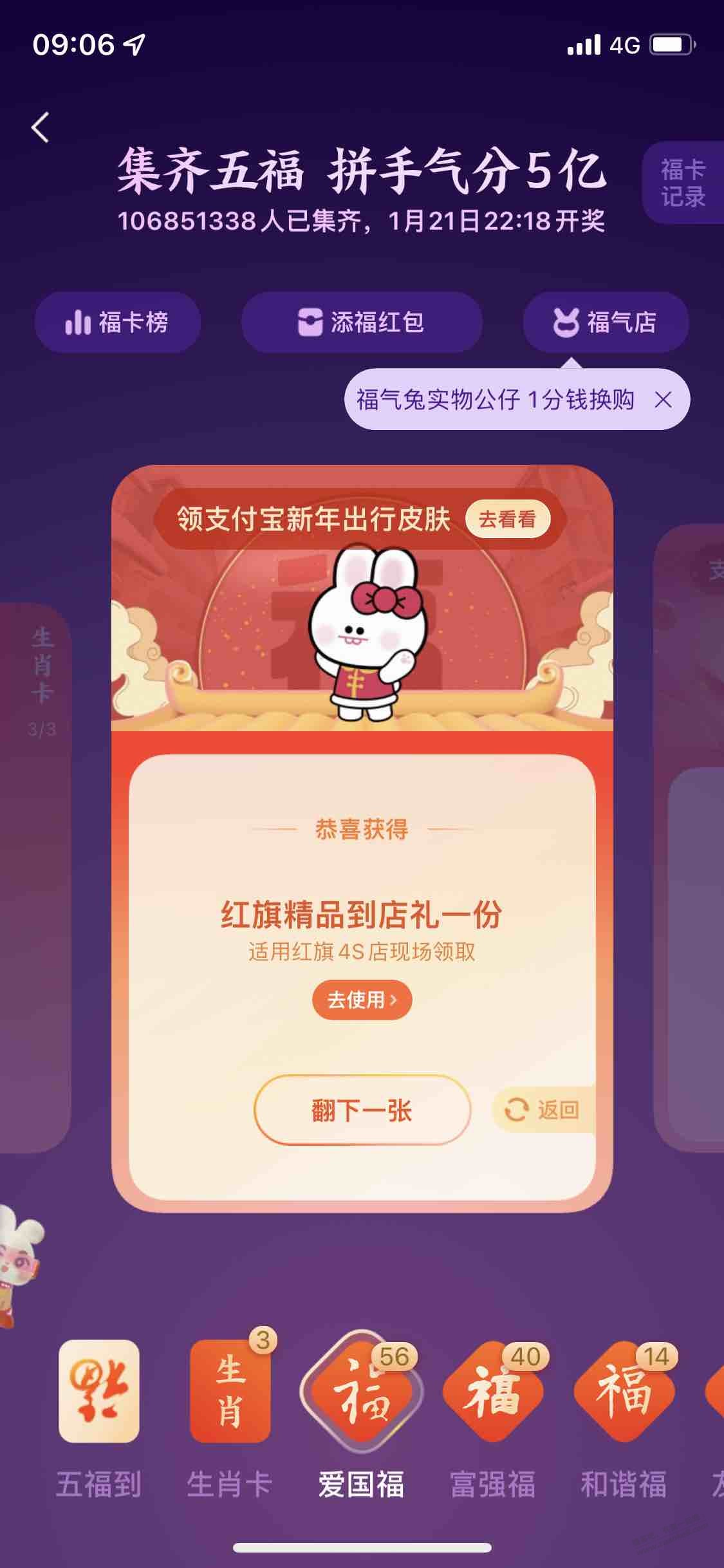Open the 福卡榜 ranking

pos(118,322)
